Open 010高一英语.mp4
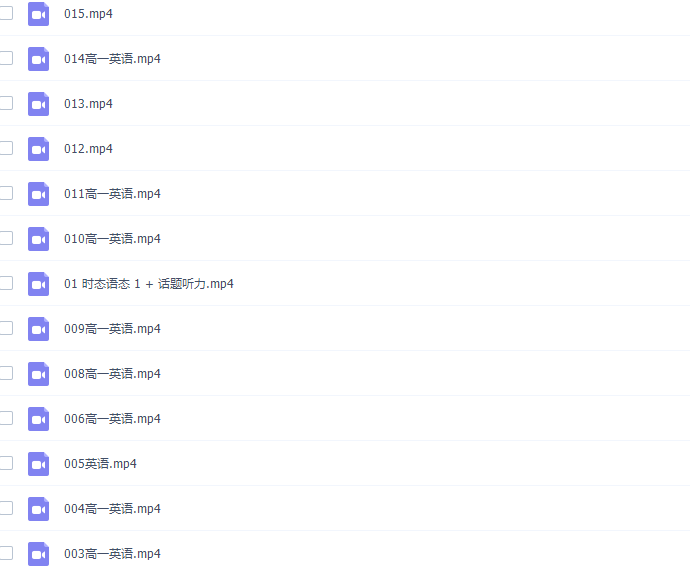This screenshot has height=568, width=690. (x=112, y=239)
